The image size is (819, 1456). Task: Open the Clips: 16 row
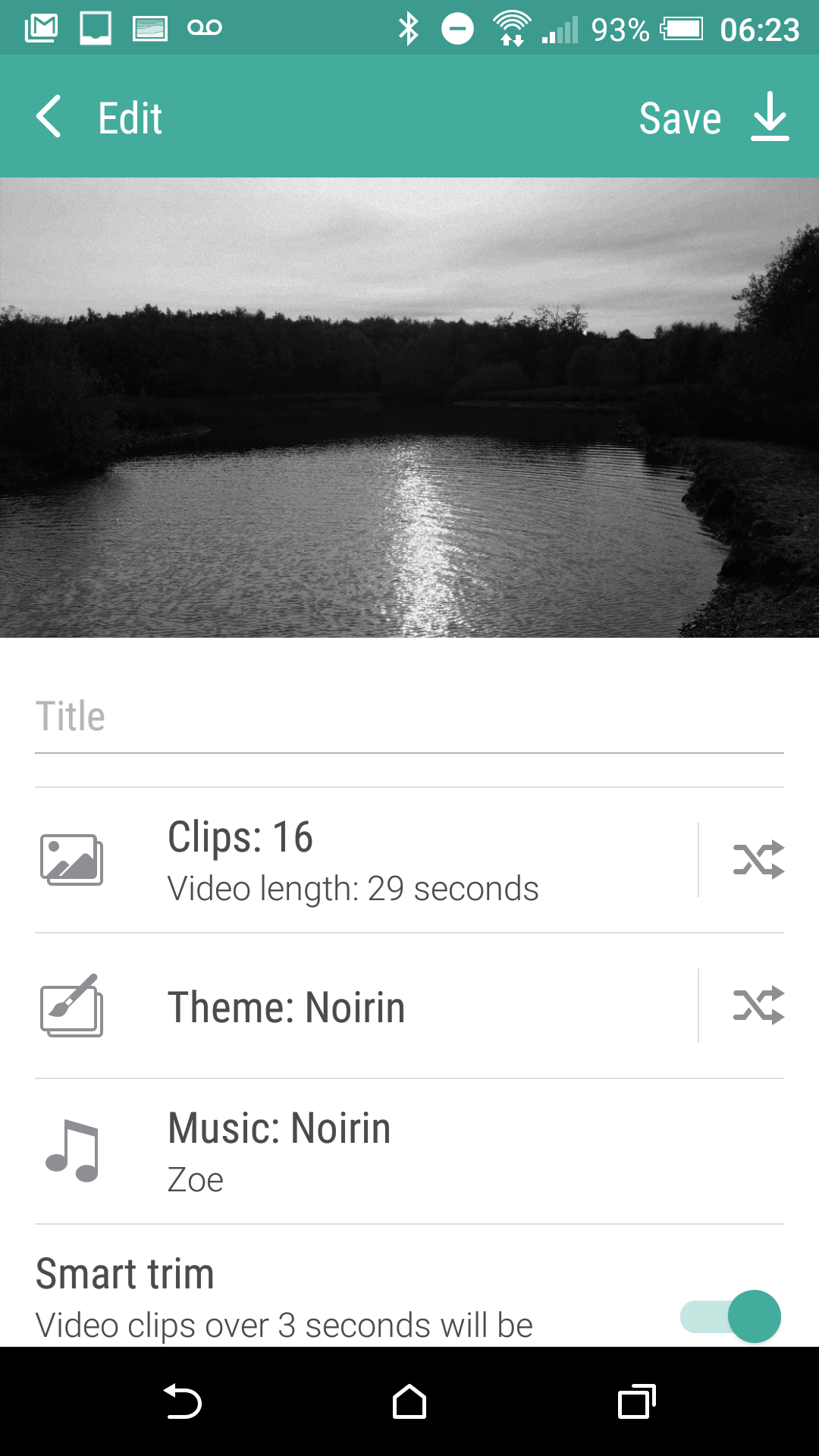pyautogui.click(x=366, y=860)
